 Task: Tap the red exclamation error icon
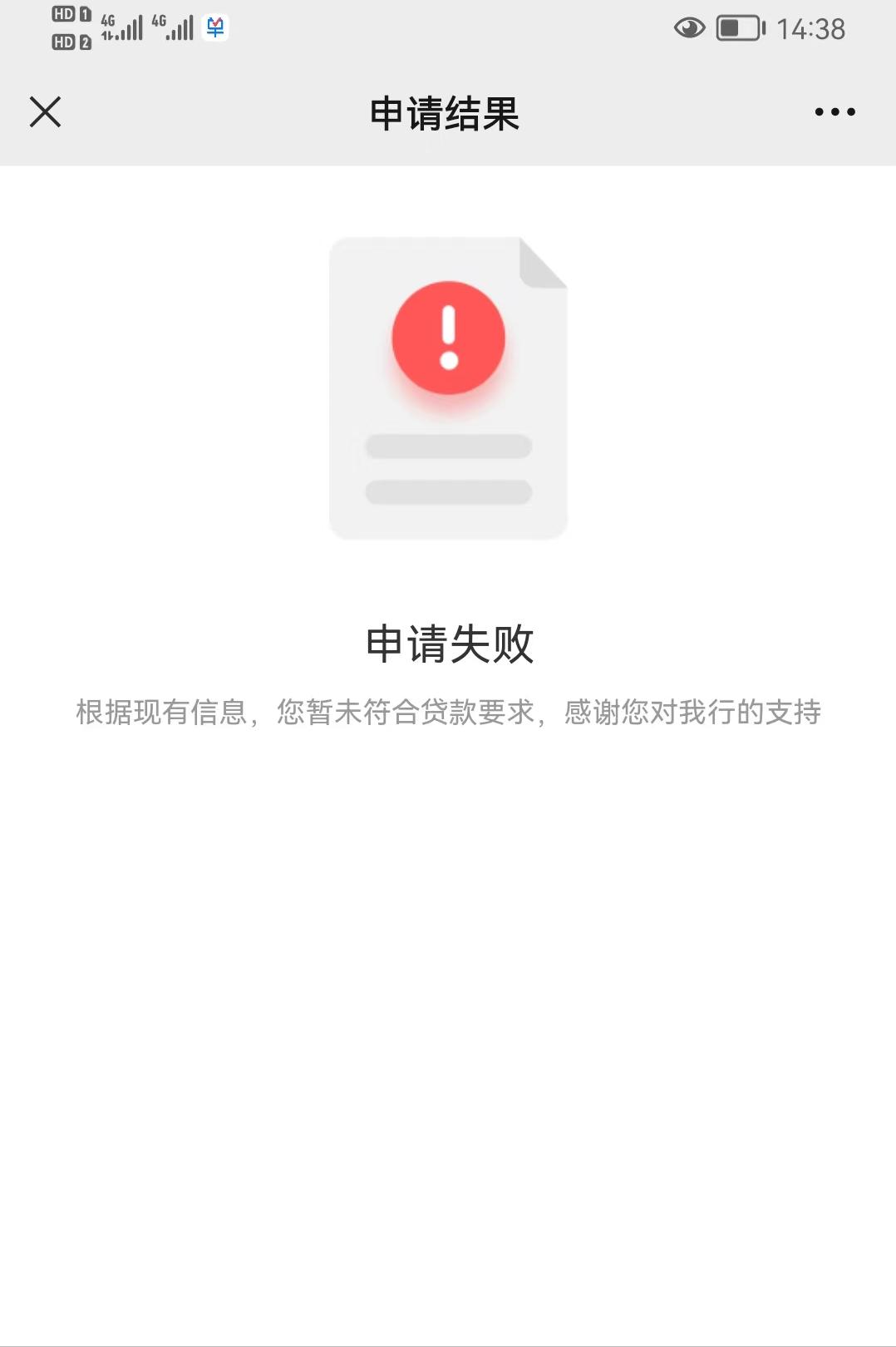448,338
